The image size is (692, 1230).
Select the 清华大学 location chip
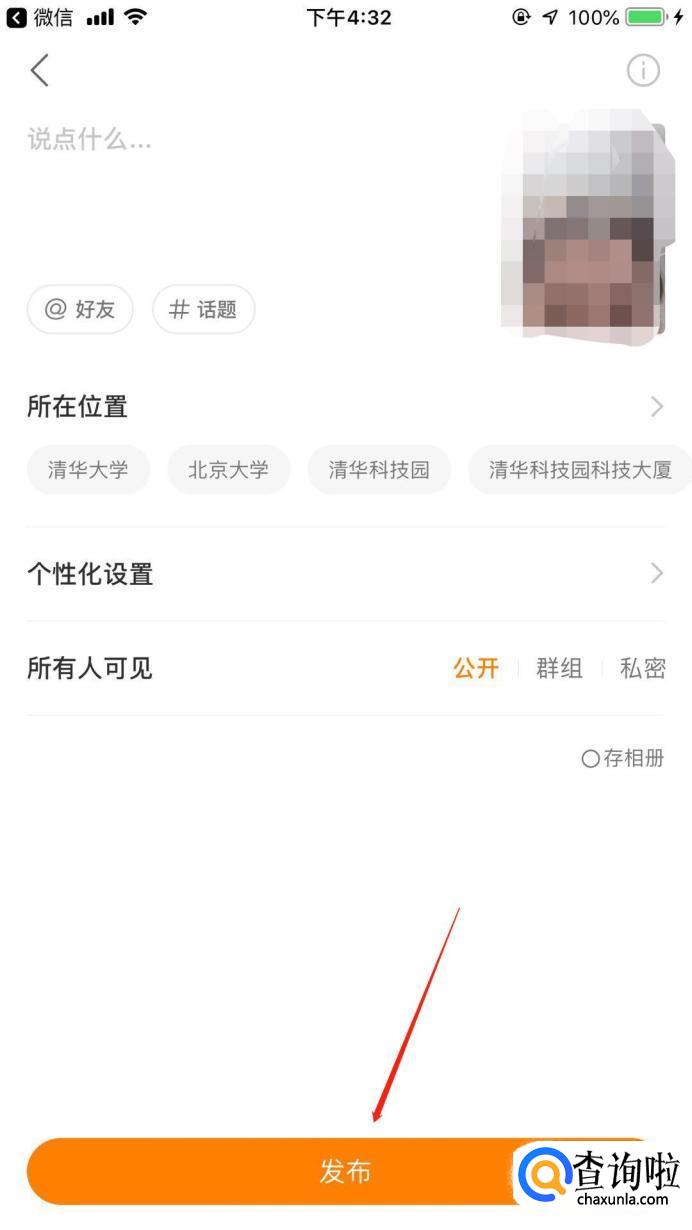click(88, 470)
